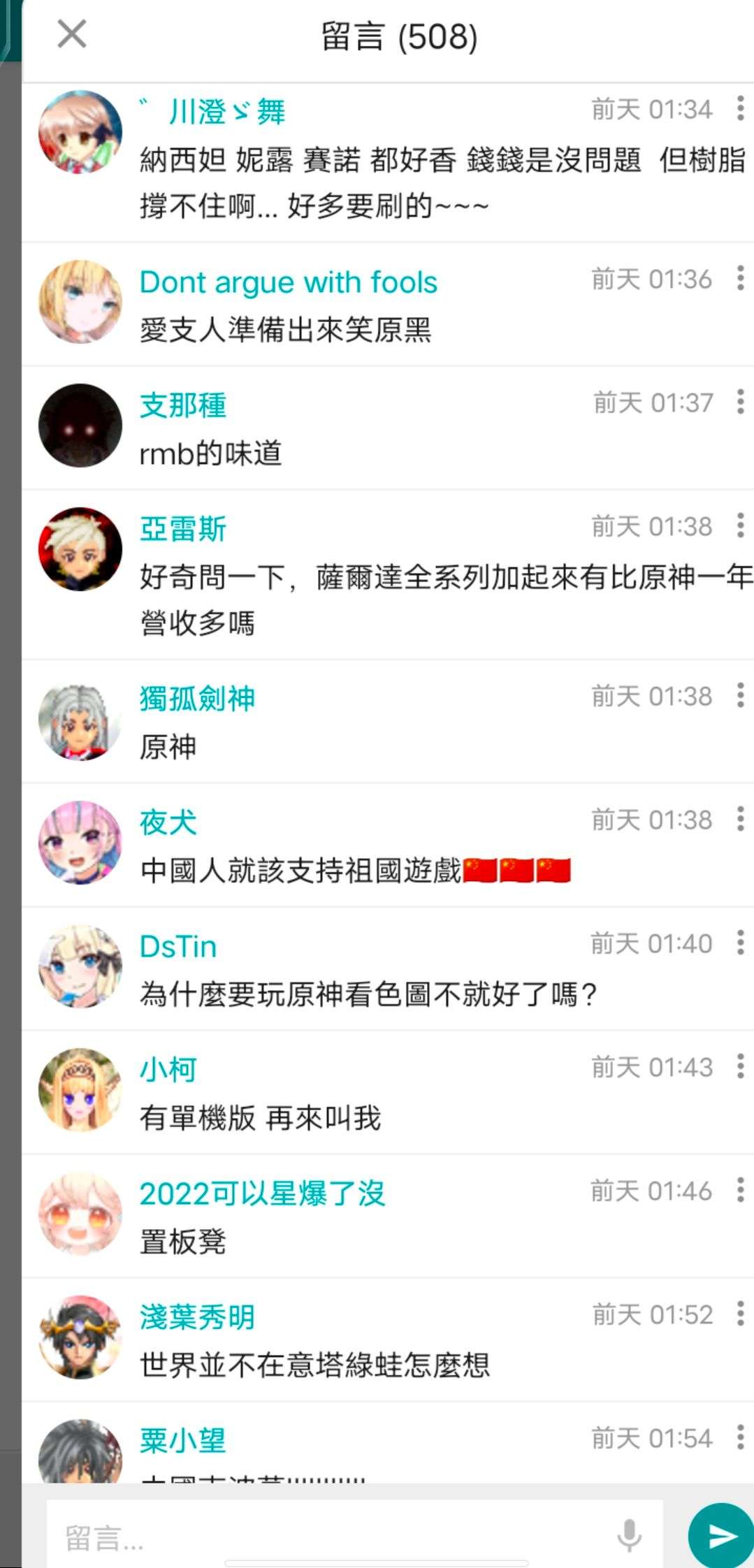Open 夜犬's avatar profile
The height and width of the screenshot is (1568, 754).
coord(80,843)
